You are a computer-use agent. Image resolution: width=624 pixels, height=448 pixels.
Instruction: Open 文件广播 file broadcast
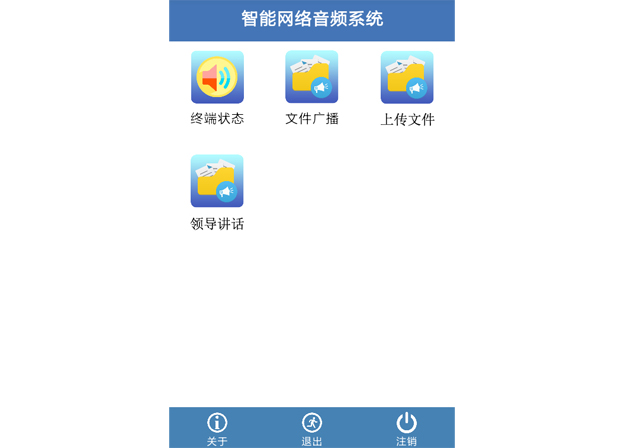click(311, 78)
